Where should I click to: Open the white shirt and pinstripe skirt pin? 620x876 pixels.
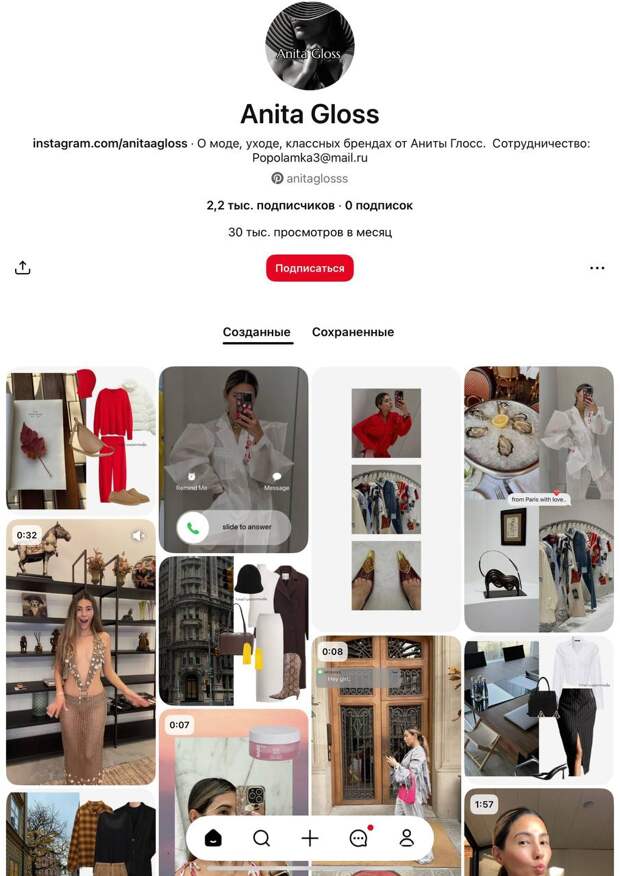point(539,710)
